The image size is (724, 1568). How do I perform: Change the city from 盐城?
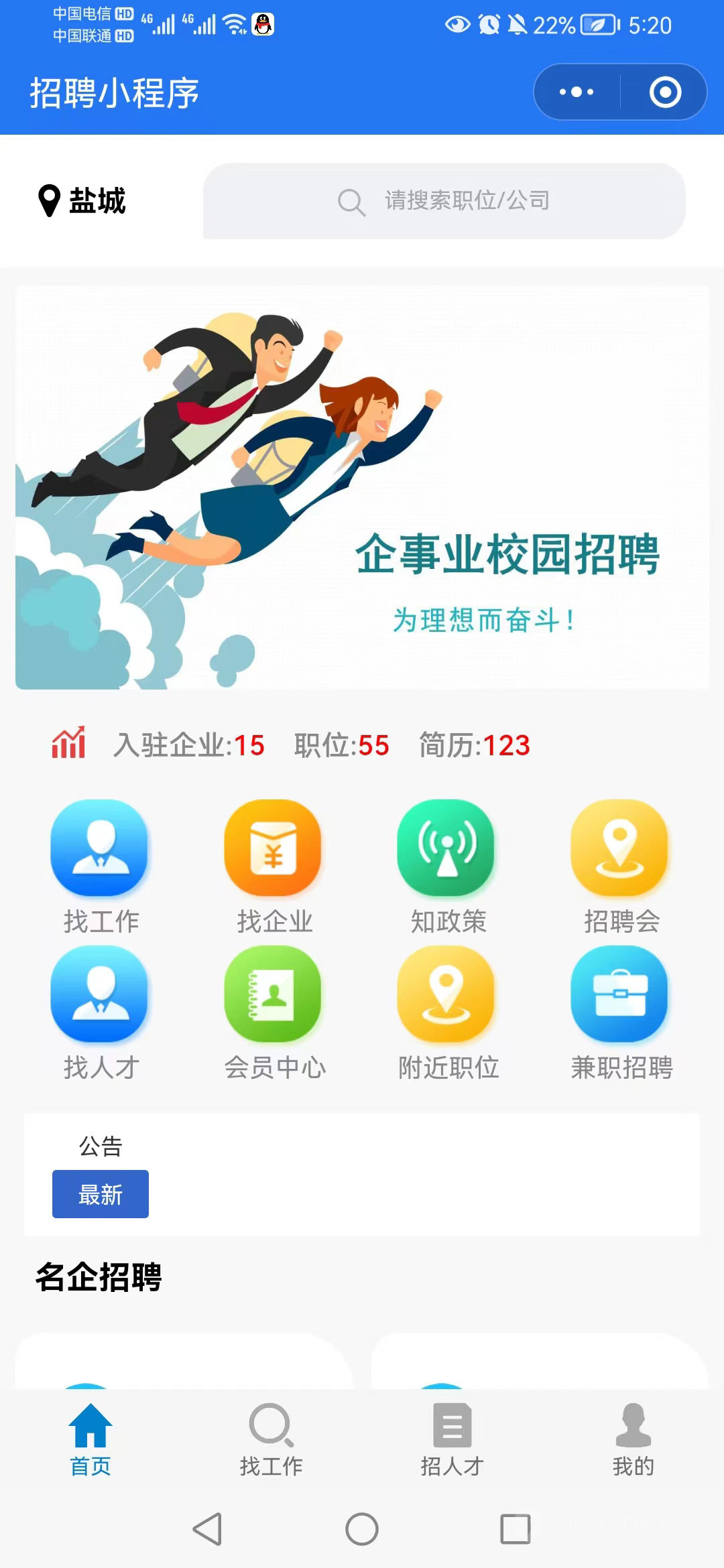click(x=82, y=200)
